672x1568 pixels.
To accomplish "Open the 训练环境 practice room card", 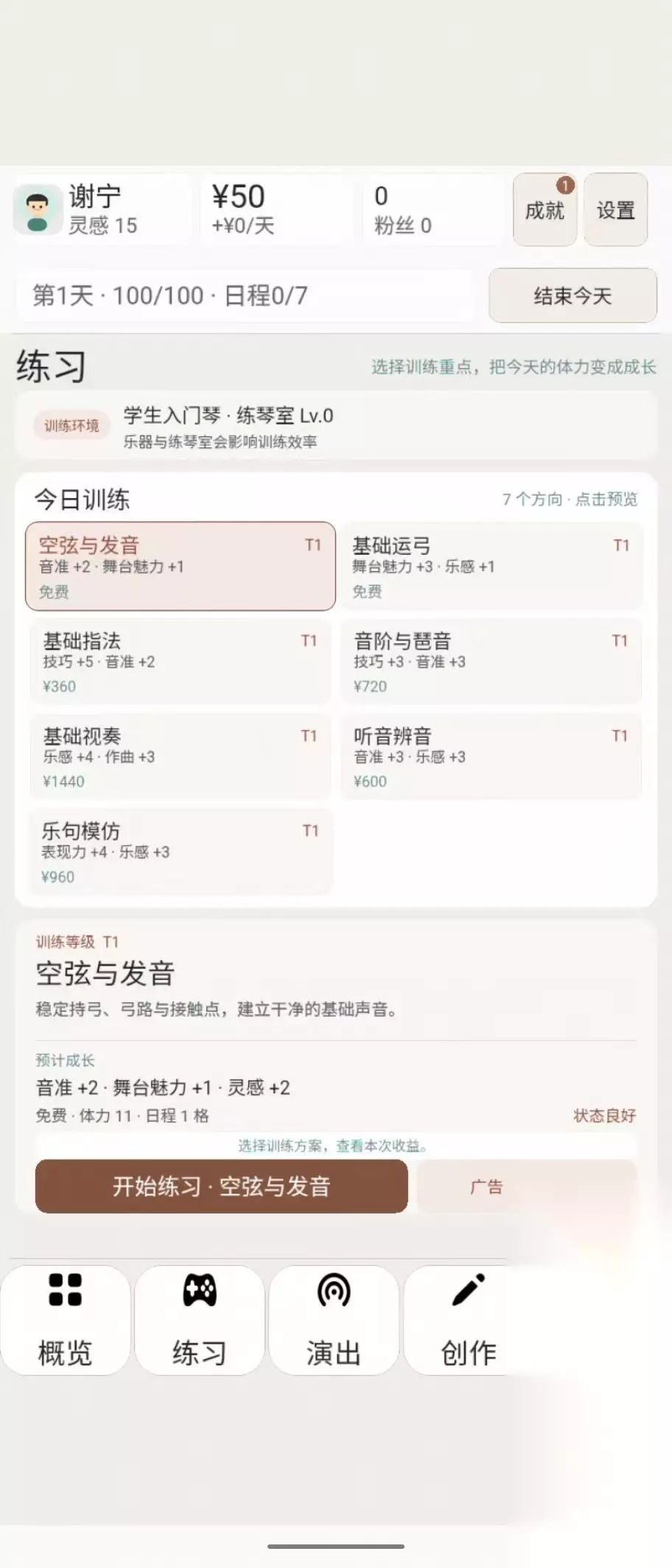I will click(x=336, y=426).
